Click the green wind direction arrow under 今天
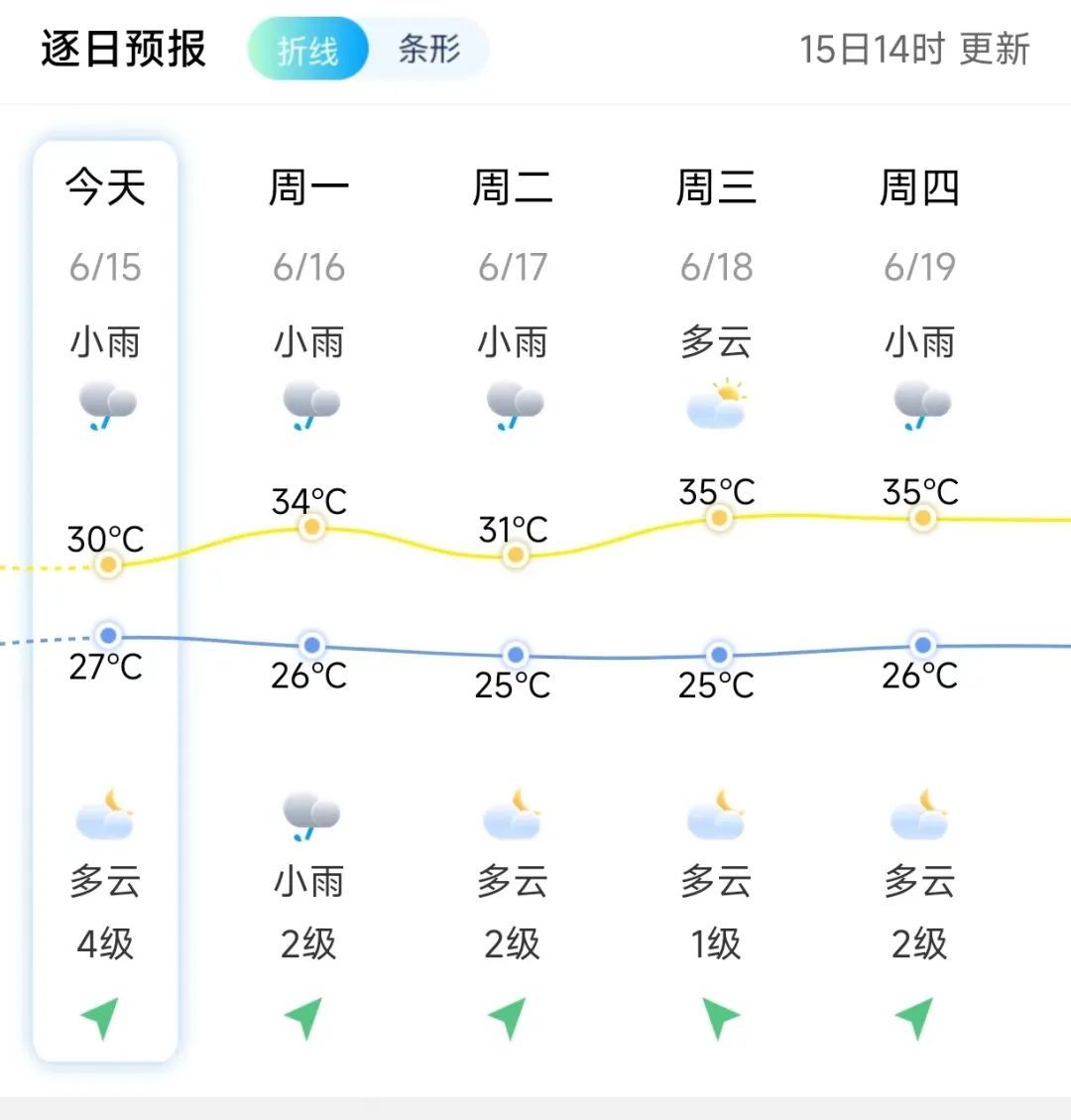Viewport: 1071px width, 1120px height. pos(102,1020)
